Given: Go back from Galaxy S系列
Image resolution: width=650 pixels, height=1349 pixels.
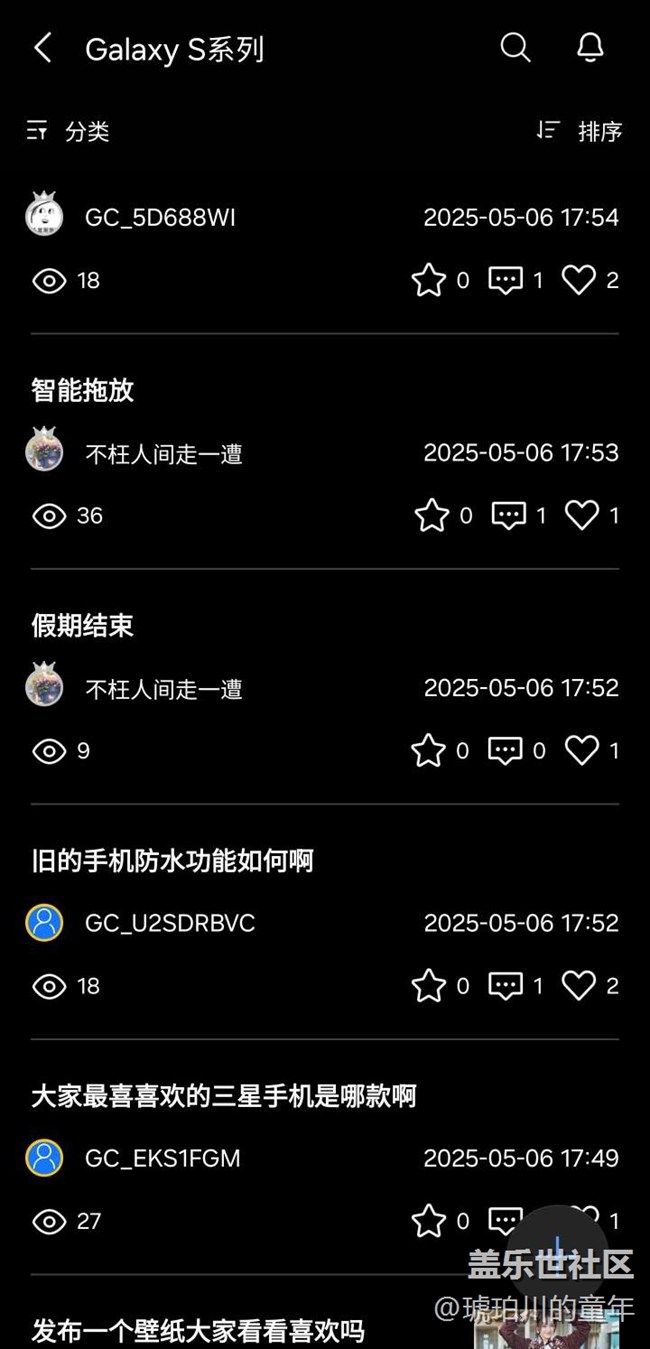Looking at the screenshot, I should pos(43,48).
